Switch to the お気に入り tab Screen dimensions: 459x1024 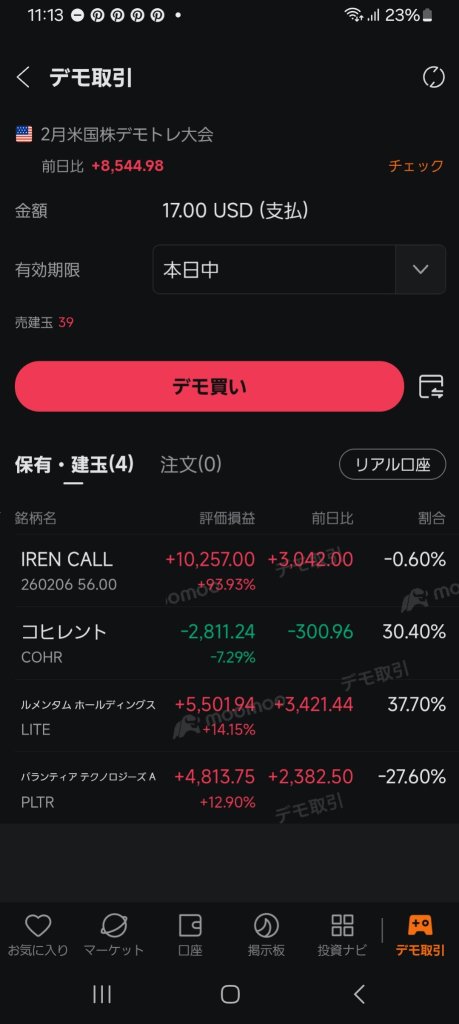click(38, 935)
